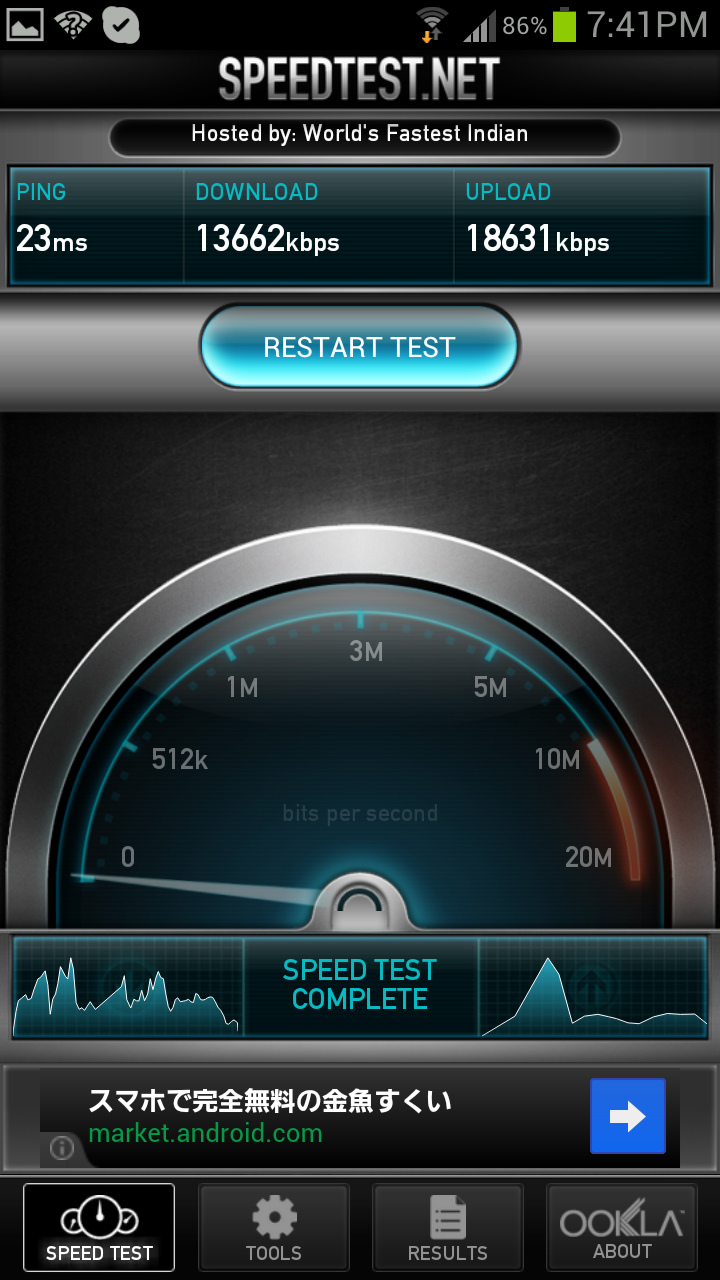Image resolution: width=720 pixels, height=1280 pixels.
Task: Switch to the Tools tab
Action: click(x=273, y=1227)
